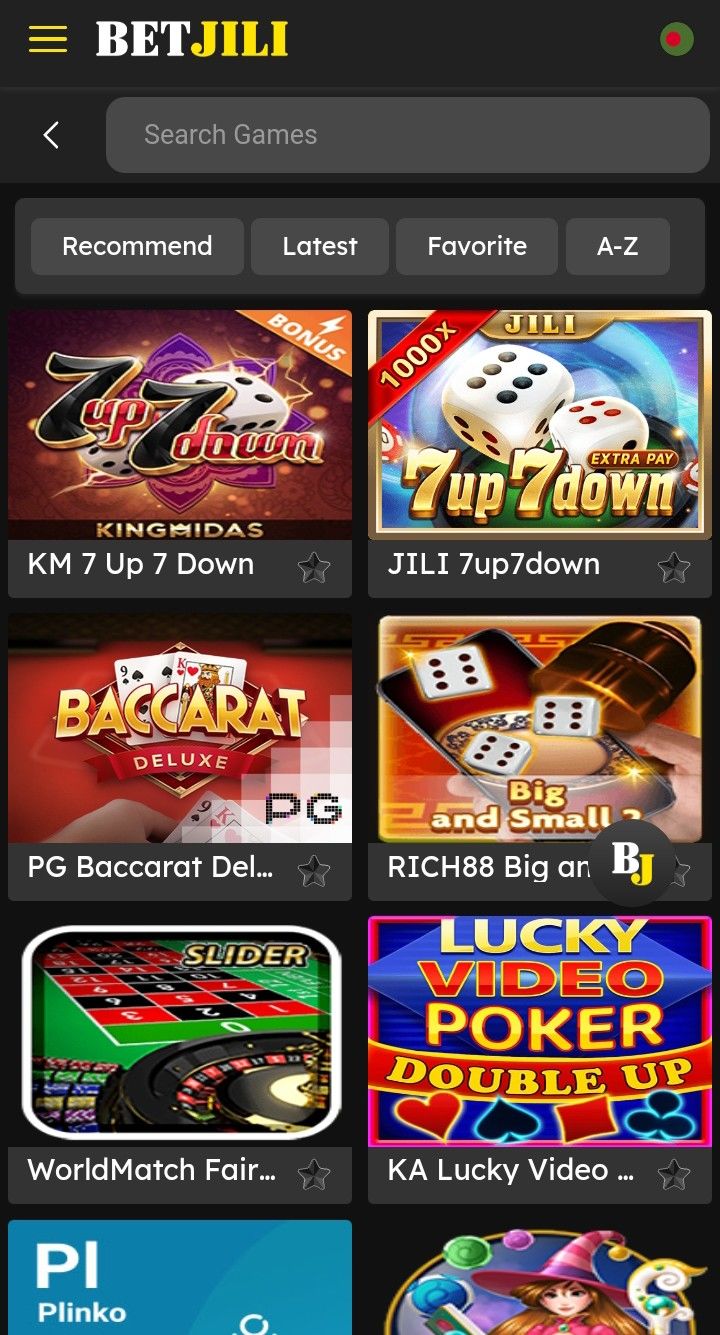Open PG Baccarat Deluxe game
Image resolution: width=720 pixels, height=1335 pixels.
180,728
